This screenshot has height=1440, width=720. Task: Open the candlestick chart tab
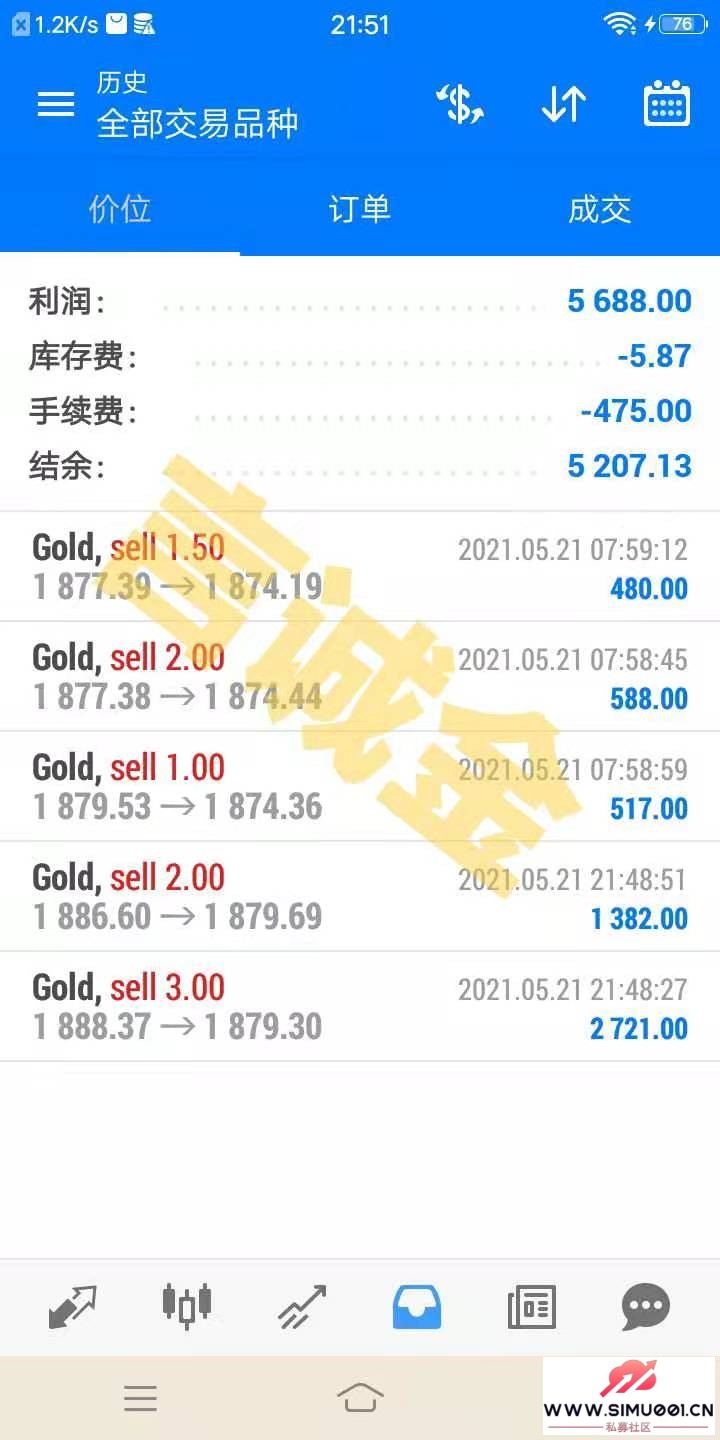click(187, 1306)
